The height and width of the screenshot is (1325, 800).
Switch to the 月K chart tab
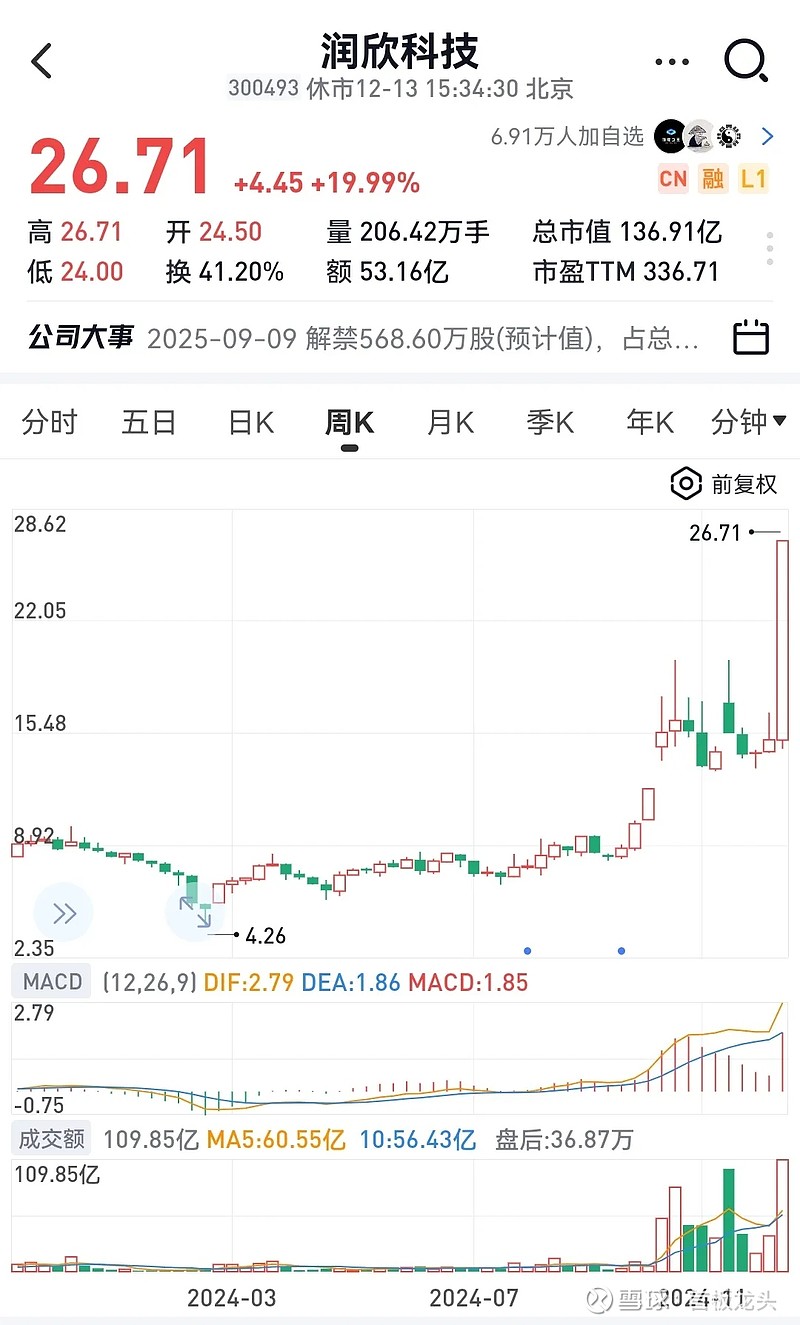click(450, 423)
